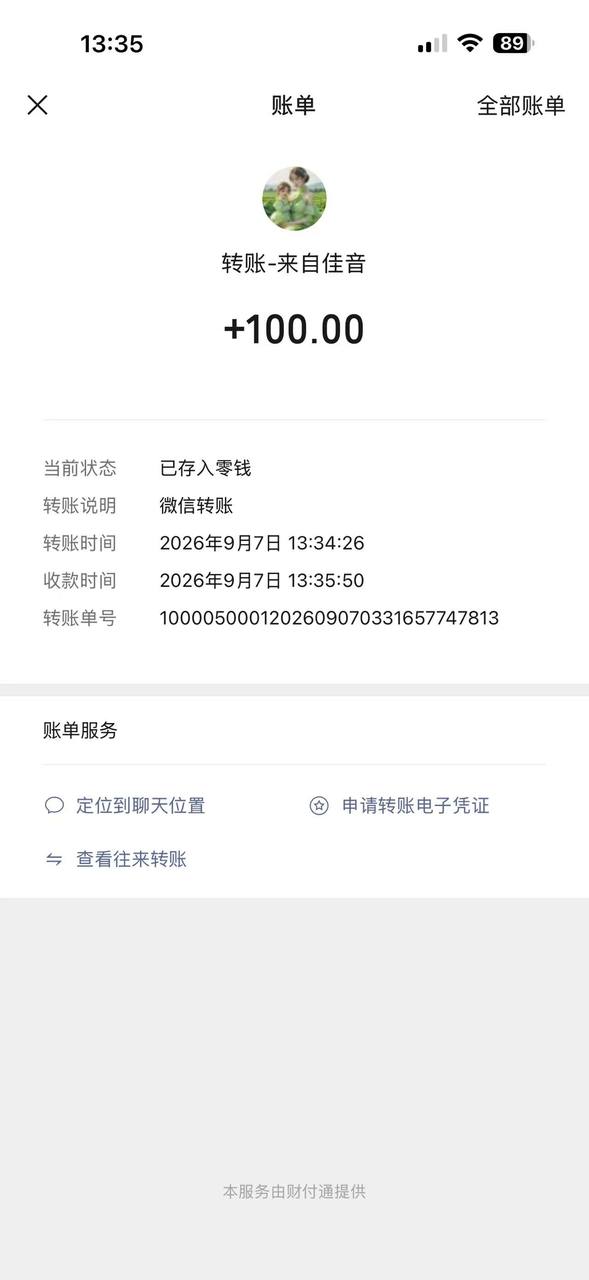Viewport: 589px width, 1280px height.
Task: Close the bill detail page
Action: (x=37, y=105)
